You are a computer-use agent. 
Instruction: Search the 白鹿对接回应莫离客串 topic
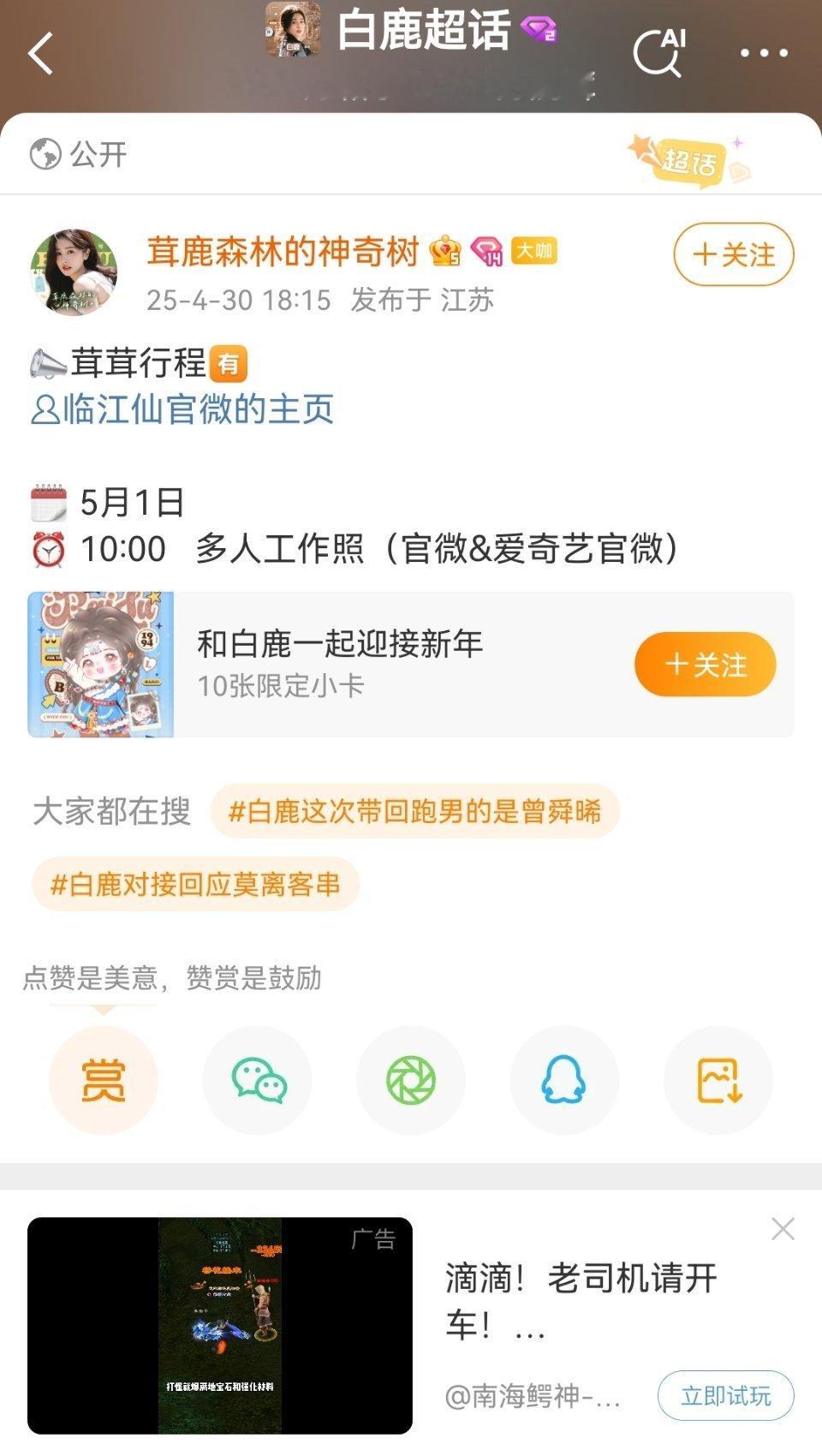tap(195, 884)
